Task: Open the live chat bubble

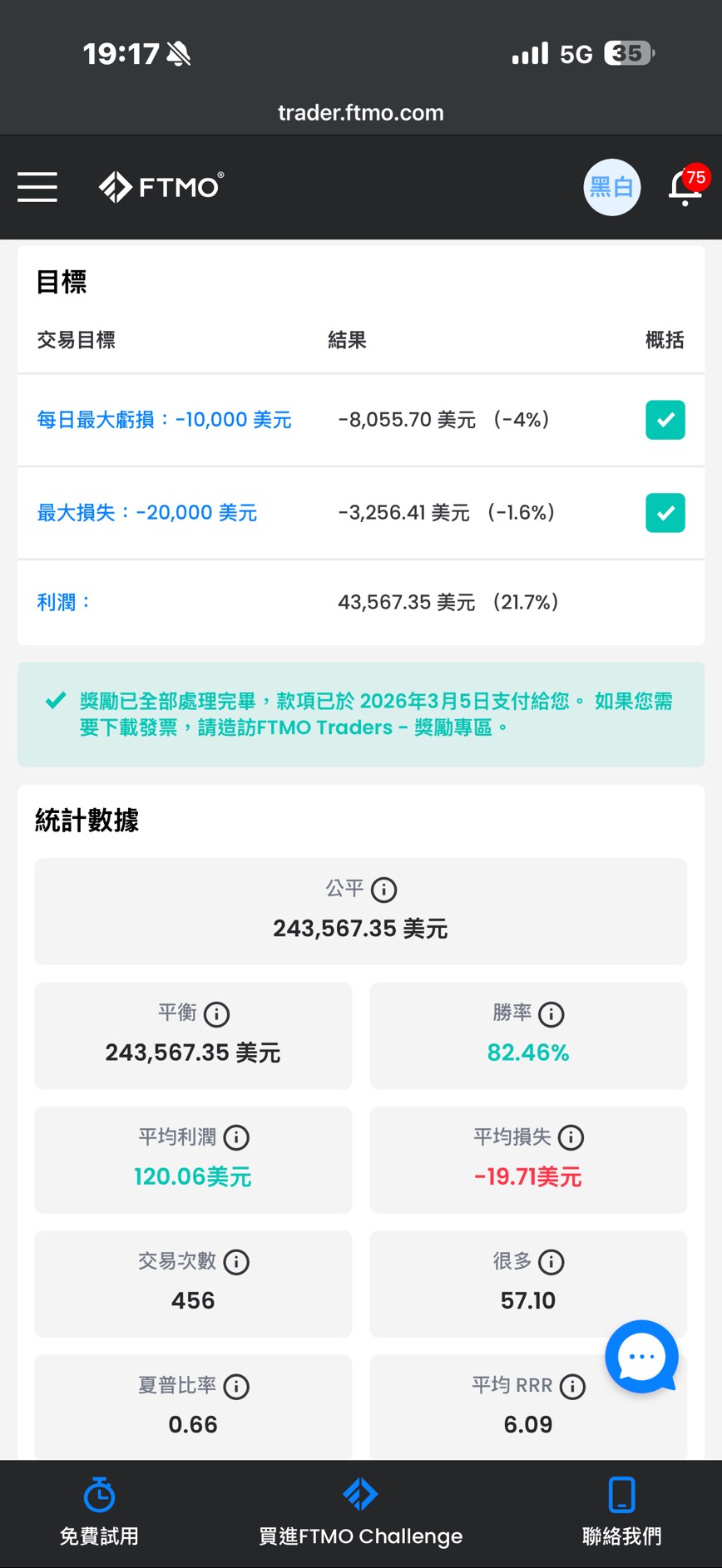Action: pyautogui.click(x=641, y=1357)
